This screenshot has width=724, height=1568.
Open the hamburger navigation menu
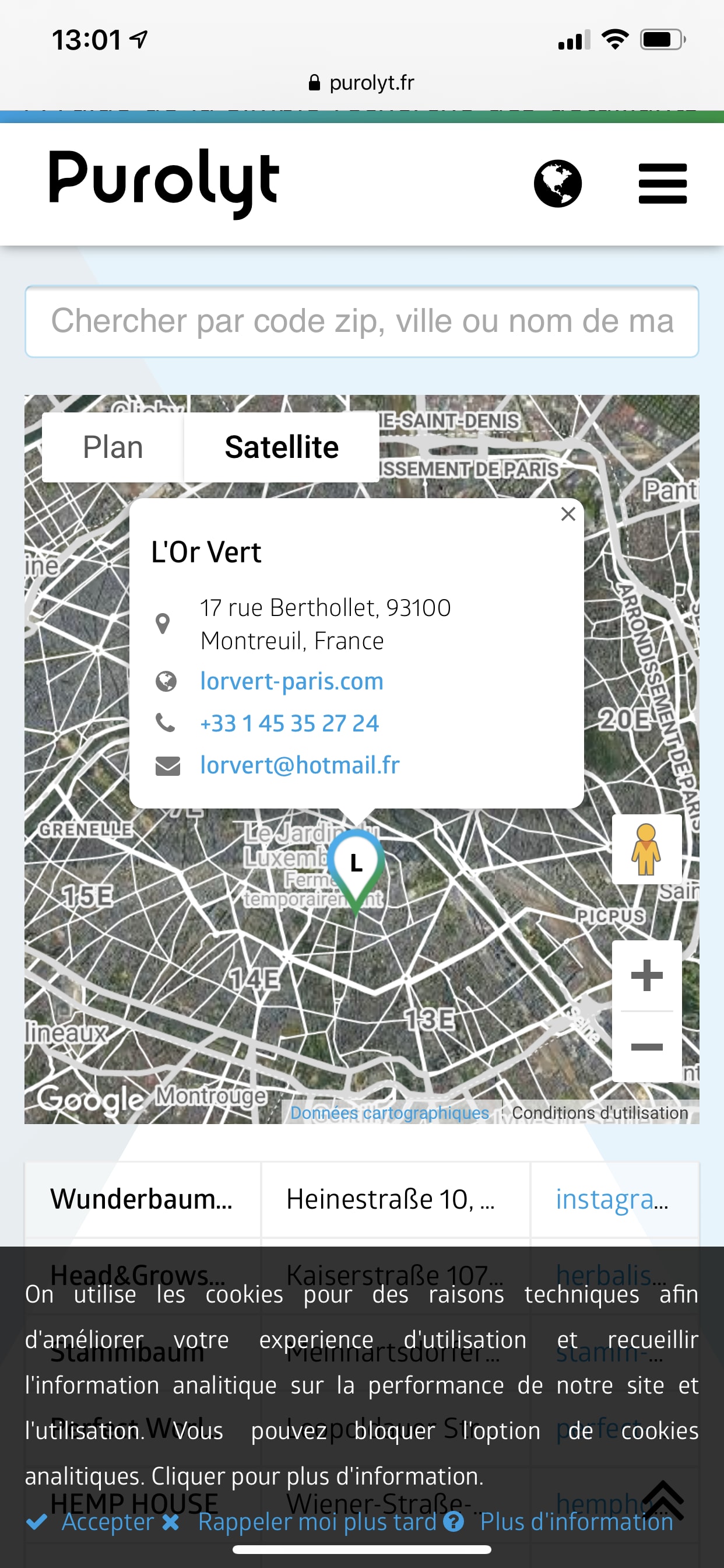[662, 183]
